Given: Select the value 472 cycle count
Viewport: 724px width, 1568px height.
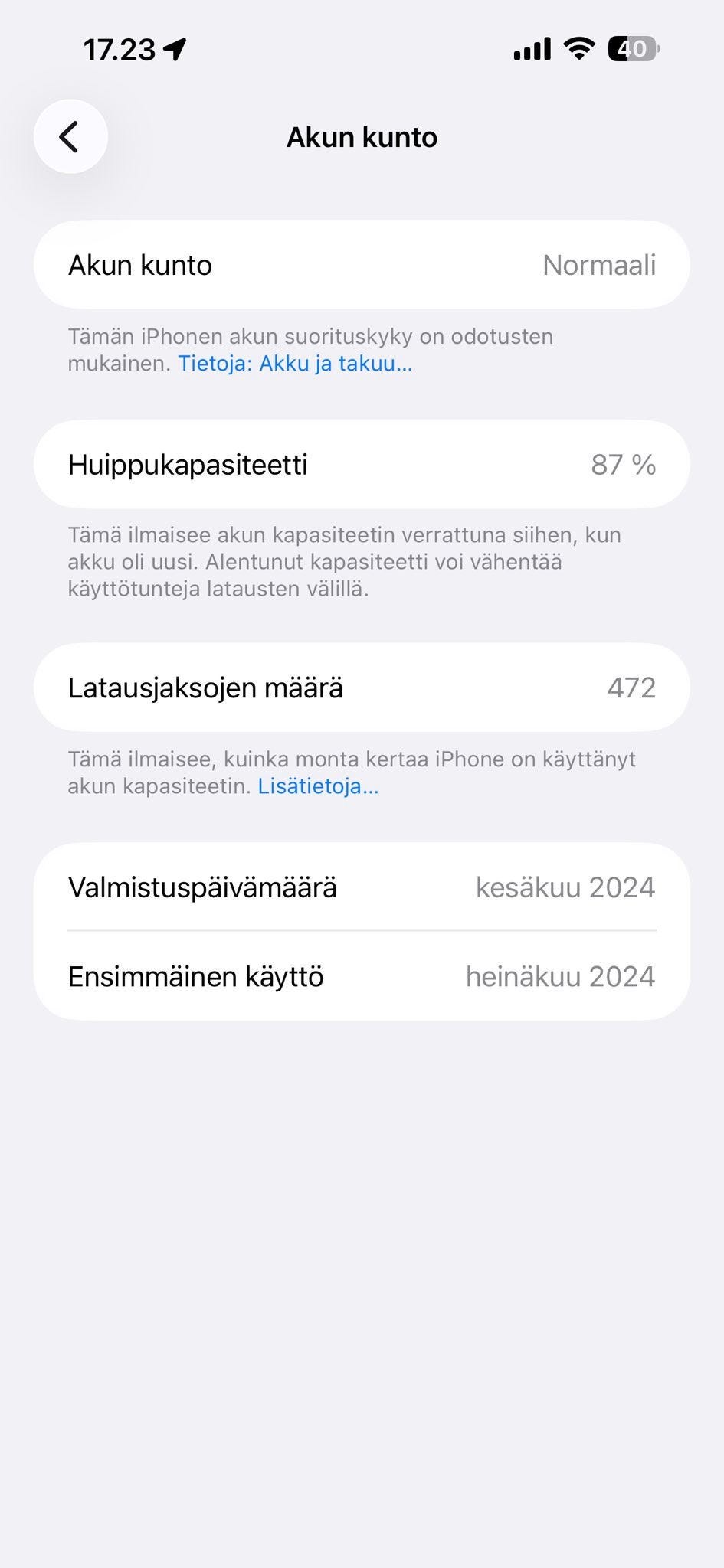Looking at the screenshot, I should pyautogui.click(x=633, y=687).
